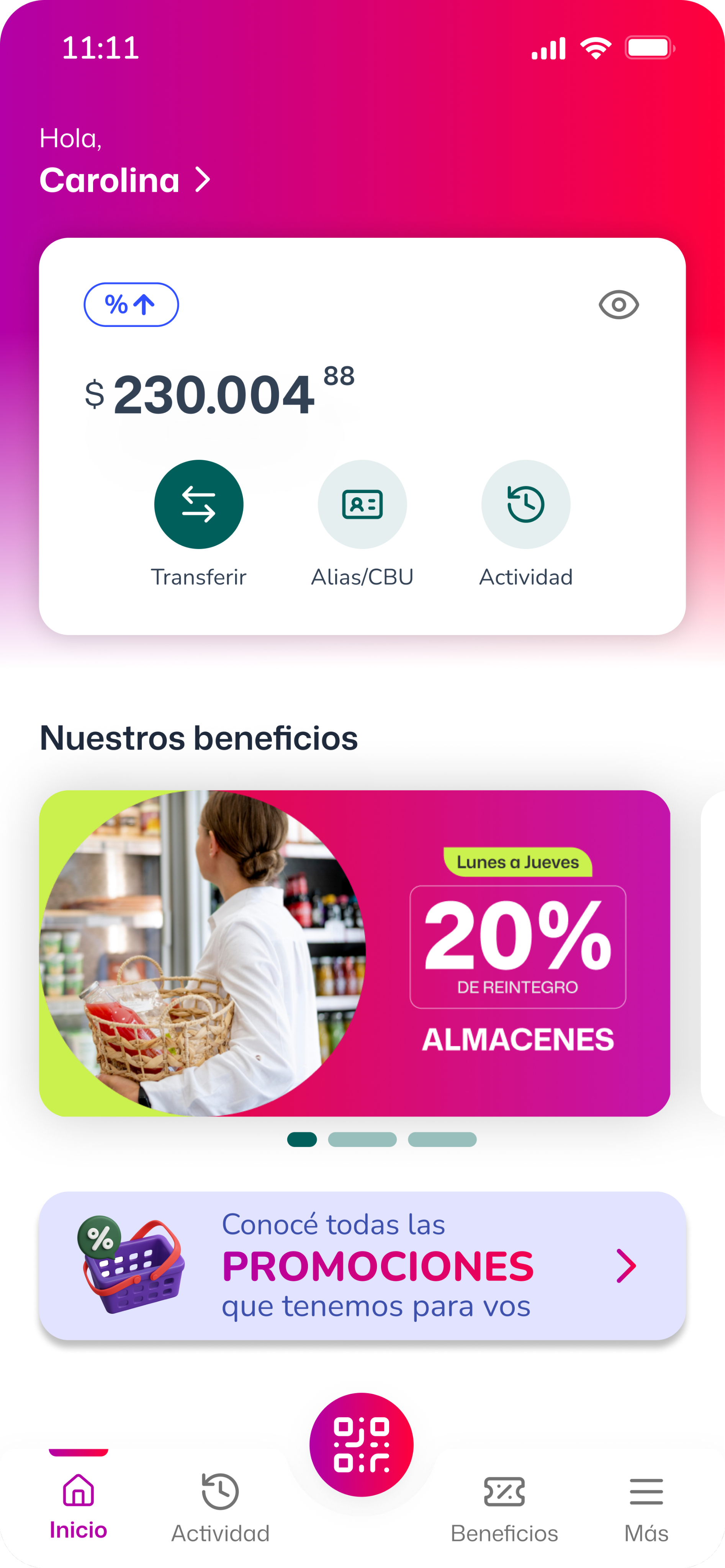Jump to the third benefits slide indicator
The height and width of the screenshot is (1568, 725).
pyautogui.click(x=442, y=1140)
